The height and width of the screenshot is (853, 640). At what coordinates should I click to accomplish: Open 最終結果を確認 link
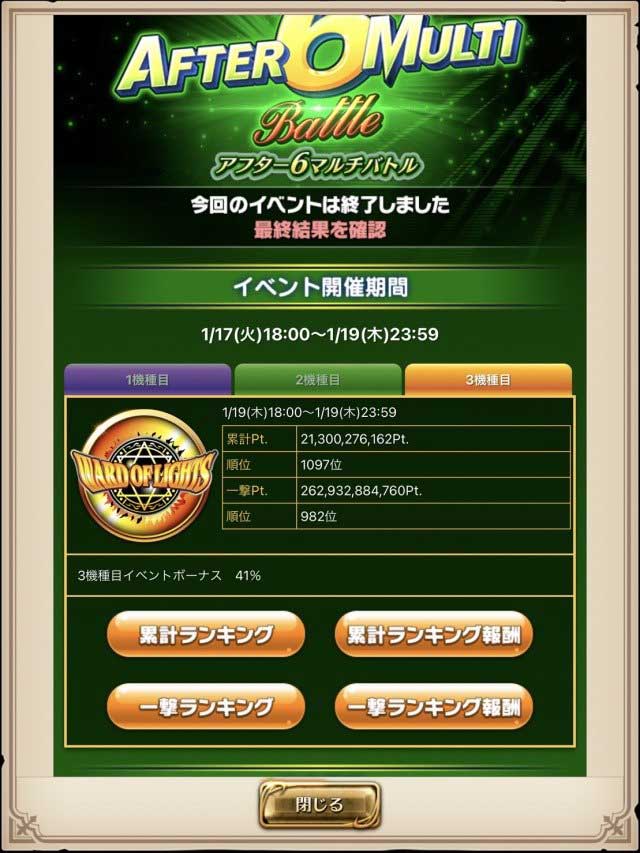(319, 230)
